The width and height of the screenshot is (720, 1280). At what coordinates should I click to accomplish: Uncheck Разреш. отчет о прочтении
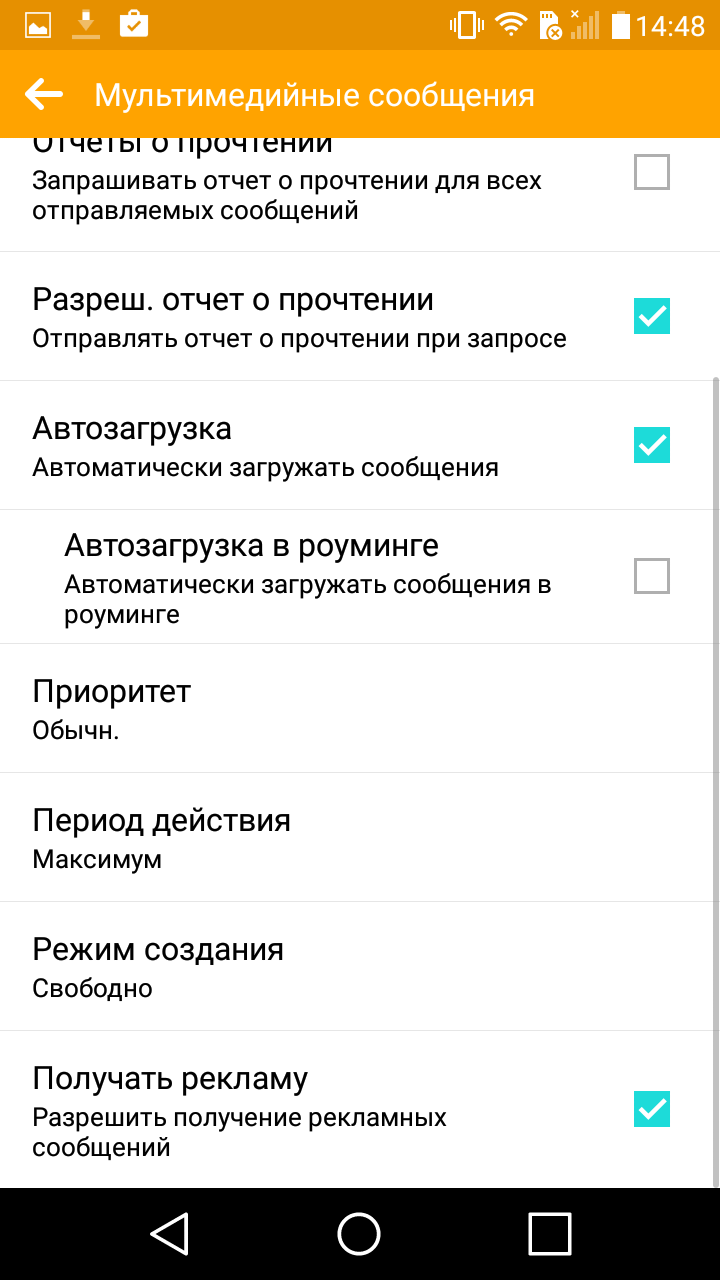[x=652, y=316]
